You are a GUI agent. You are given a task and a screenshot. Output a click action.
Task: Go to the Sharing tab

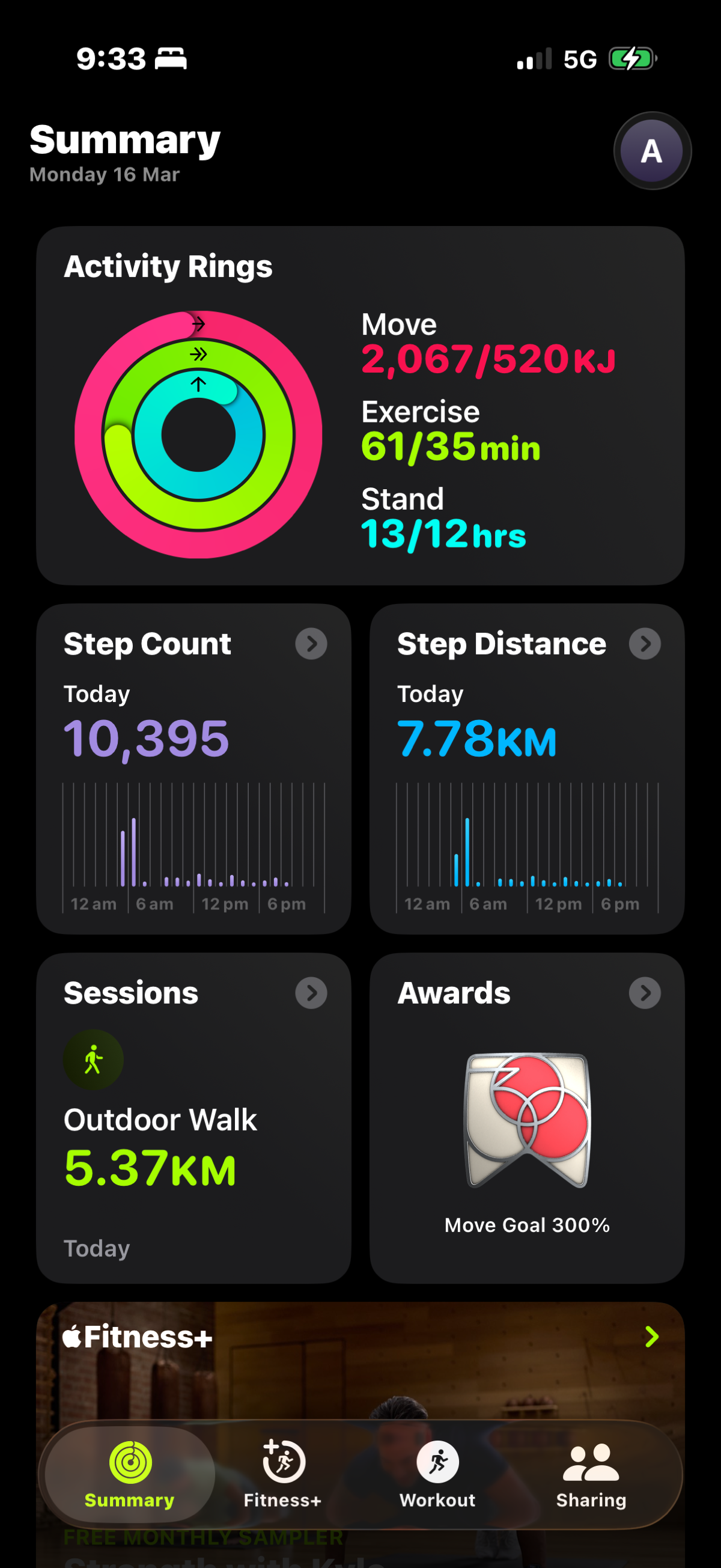click(591, 1473)
